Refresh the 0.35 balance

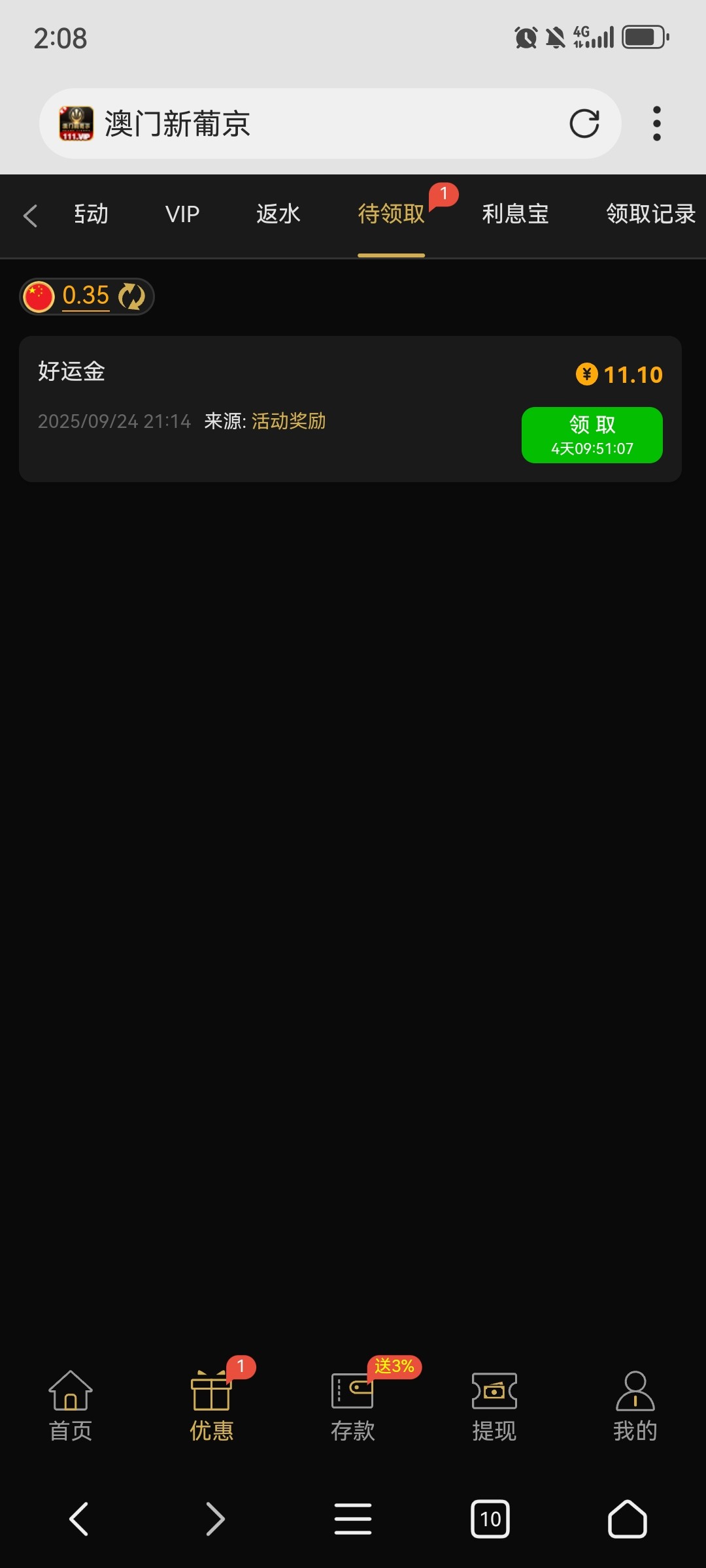pos(131,297)
